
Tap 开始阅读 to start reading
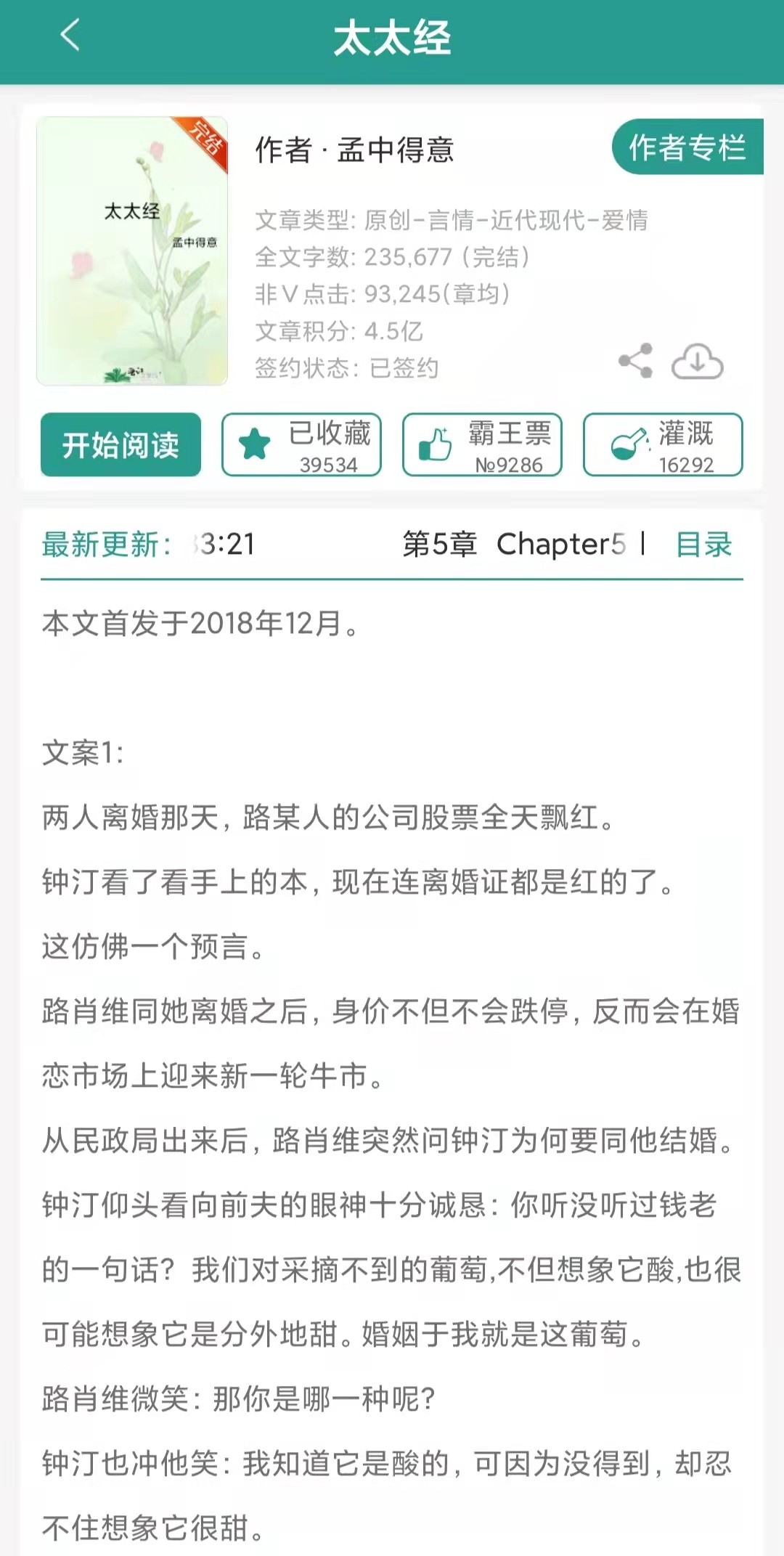[121, 445]
